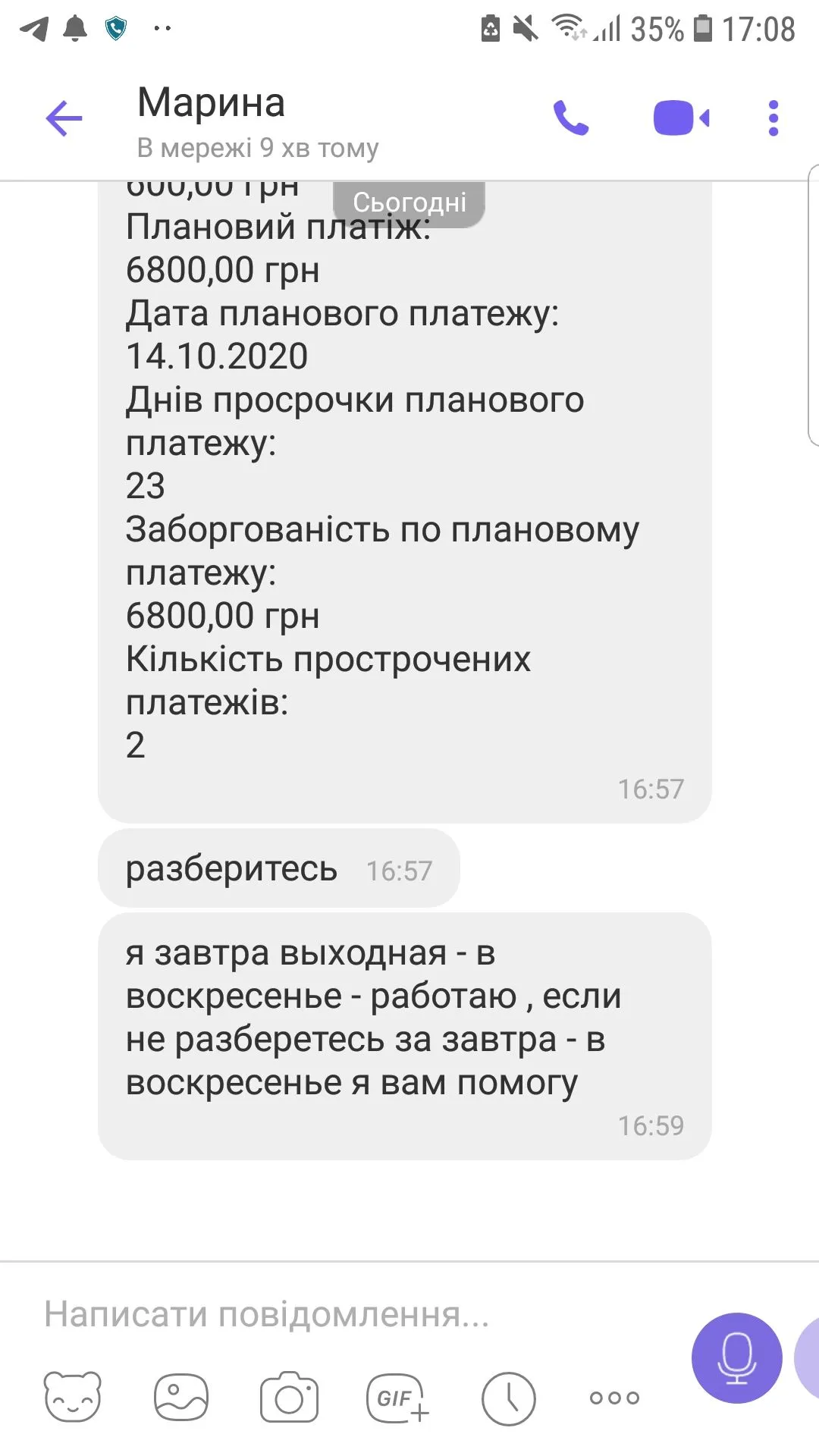This screenshot has height=1456, width=819.
Task: Open the sticker panel
Action: [73, 1397]
